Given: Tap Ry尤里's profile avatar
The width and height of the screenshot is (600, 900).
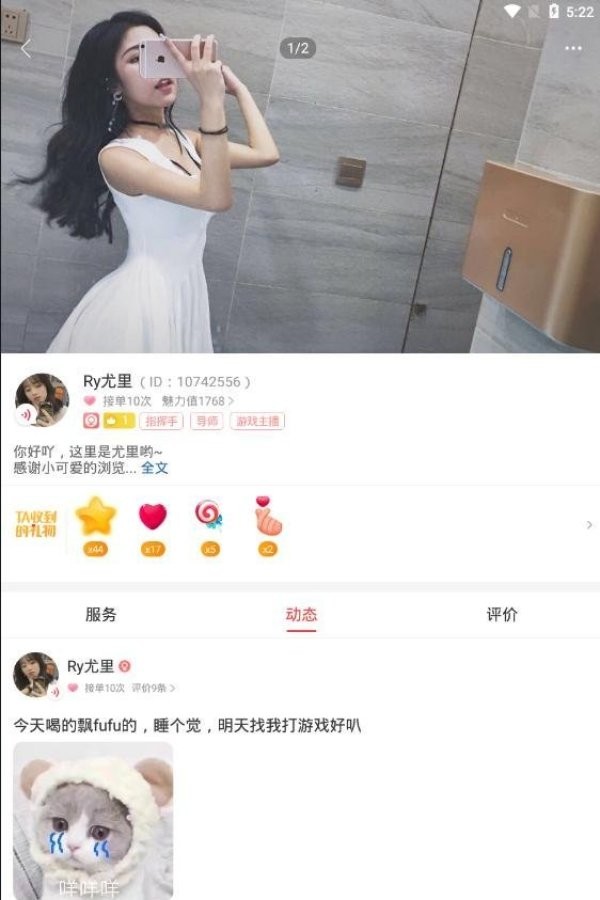Looking at the screenshot, I should [x=42, y=400].
